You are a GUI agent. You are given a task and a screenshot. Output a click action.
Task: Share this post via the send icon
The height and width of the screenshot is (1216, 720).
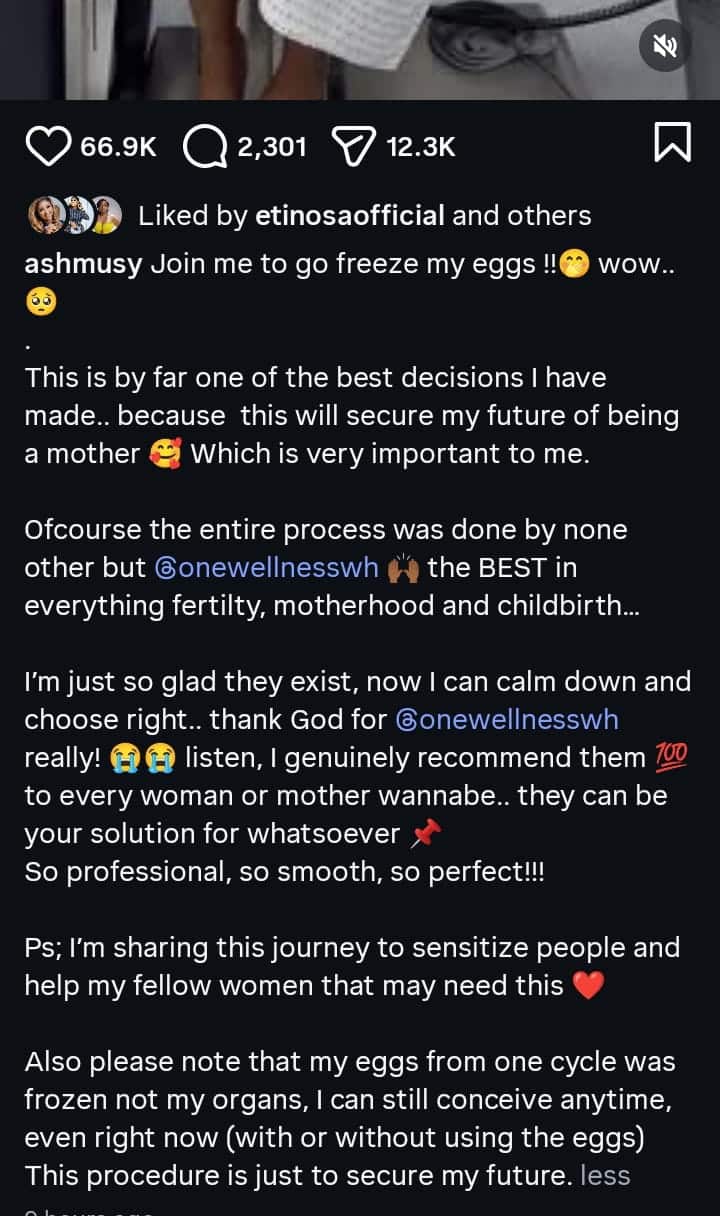351,146
